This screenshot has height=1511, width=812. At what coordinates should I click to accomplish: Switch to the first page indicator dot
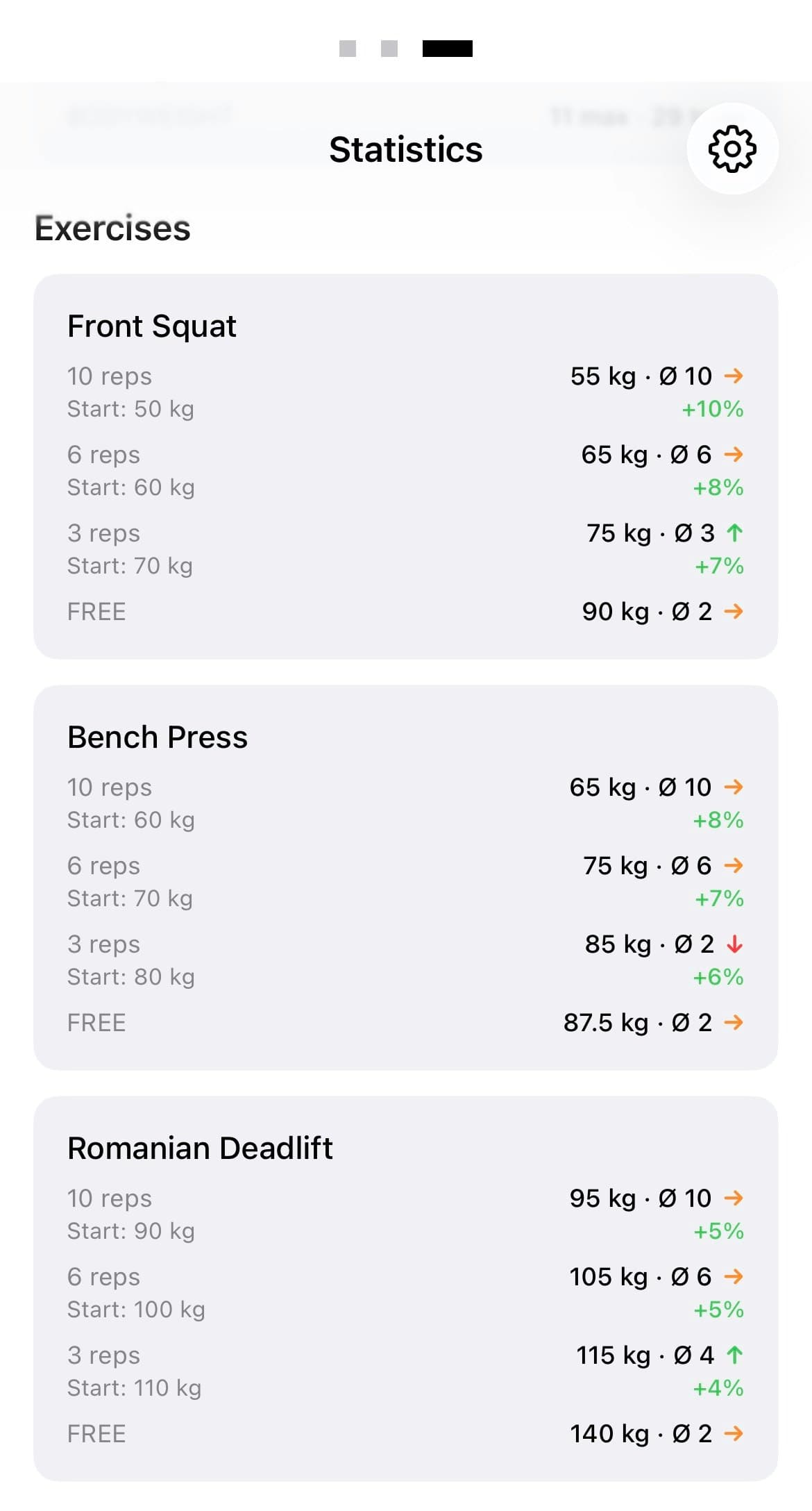[x=345, y=49]
